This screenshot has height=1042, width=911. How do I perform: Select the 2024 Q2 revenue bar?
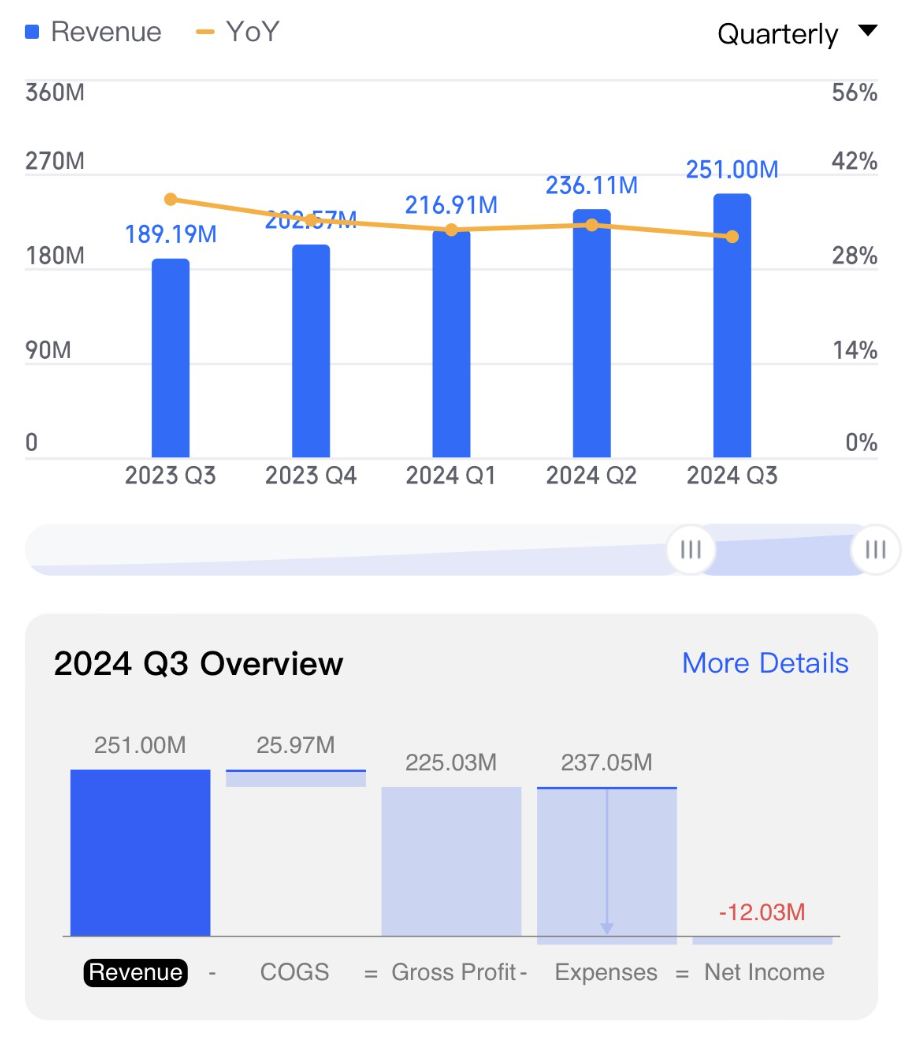point(591,335)
